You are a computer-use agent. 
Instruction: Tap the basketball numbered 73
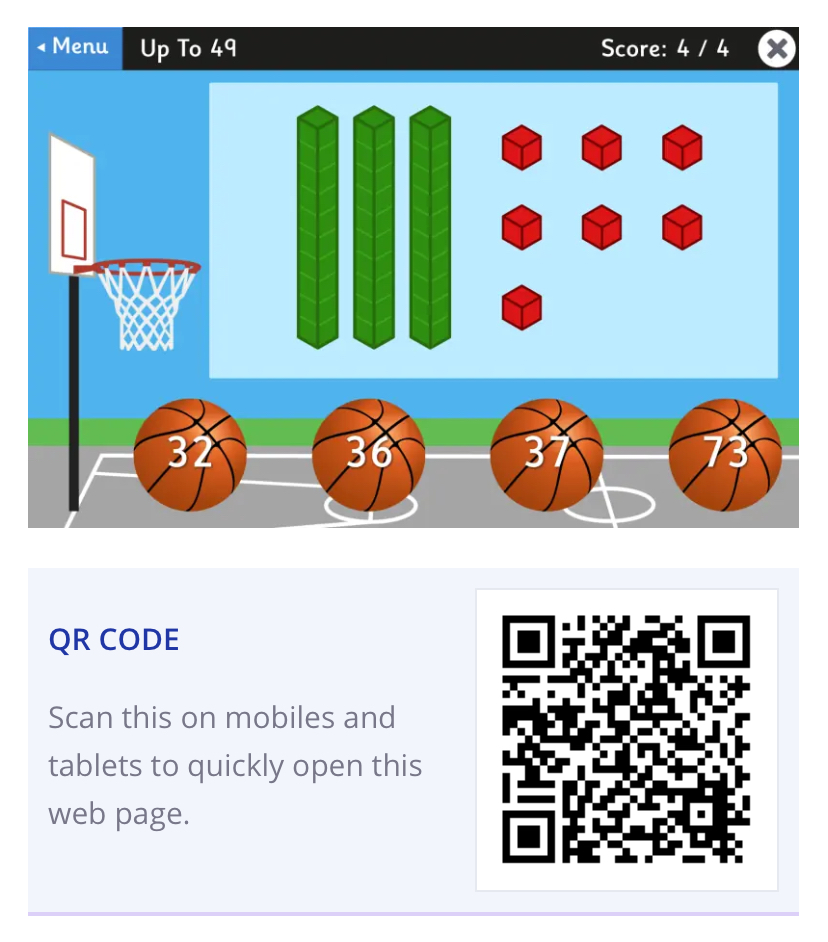[x=724, y=454]
